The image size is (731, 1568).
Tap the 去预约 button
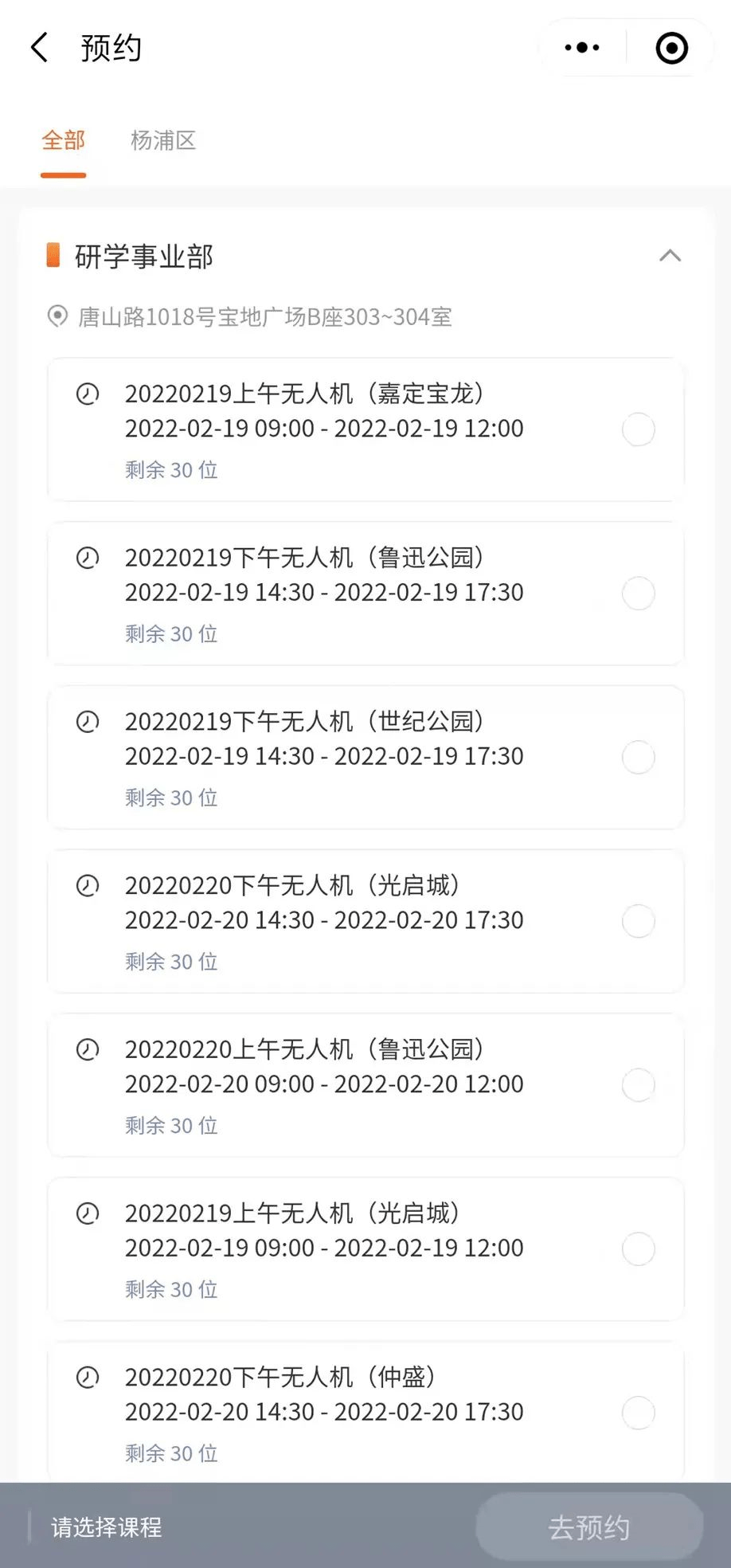(x=589, y=1527)
